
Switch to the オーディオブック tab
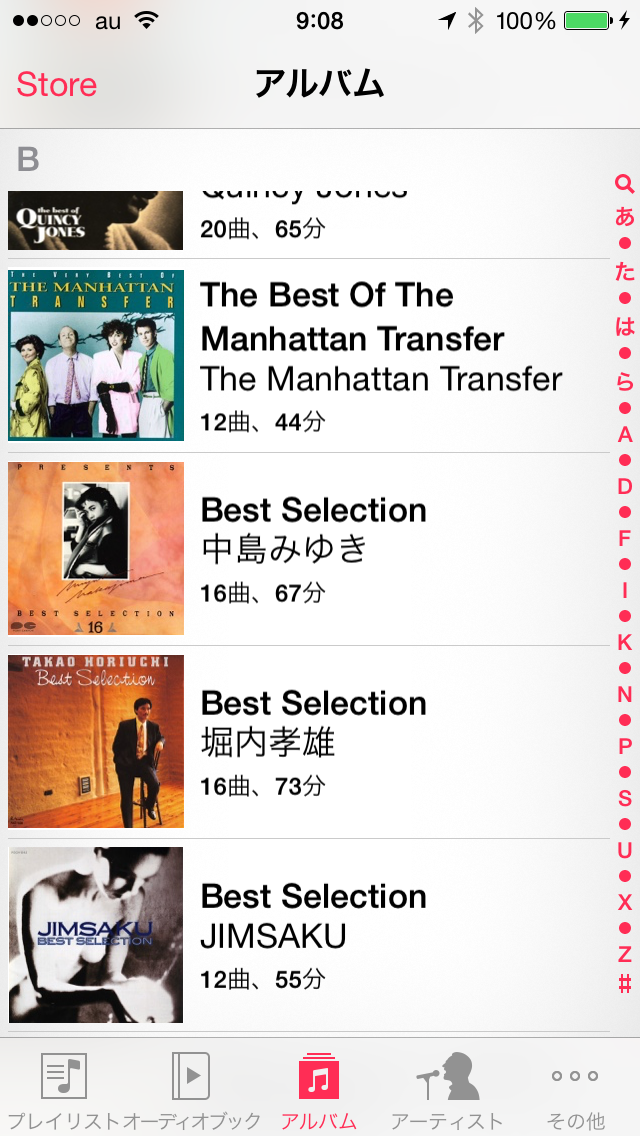(191, 1090)
